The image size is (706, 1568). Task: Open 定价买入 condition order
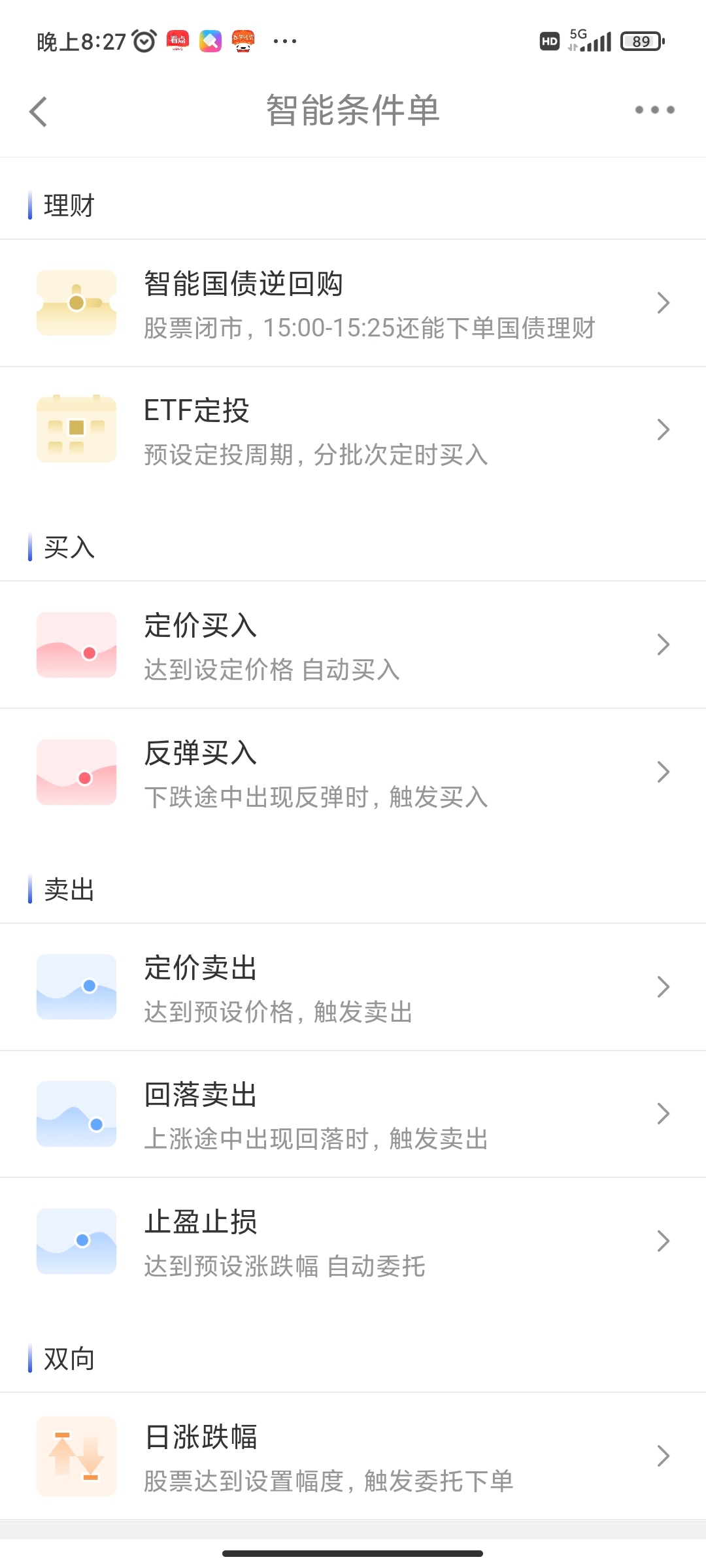tap(353, 645)
